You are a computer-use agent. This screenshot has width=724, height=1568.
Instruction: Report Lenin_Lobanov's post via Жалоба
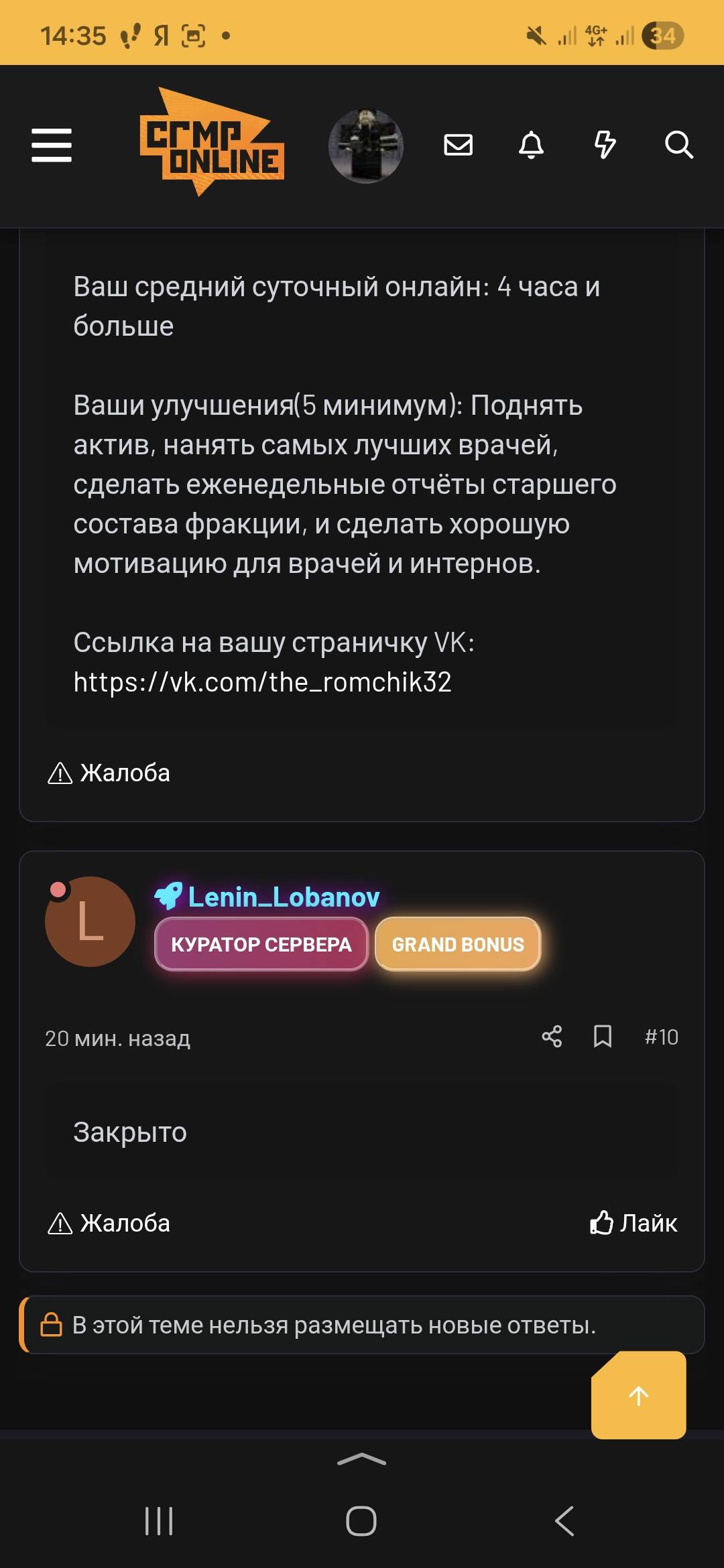(109, 1224)
